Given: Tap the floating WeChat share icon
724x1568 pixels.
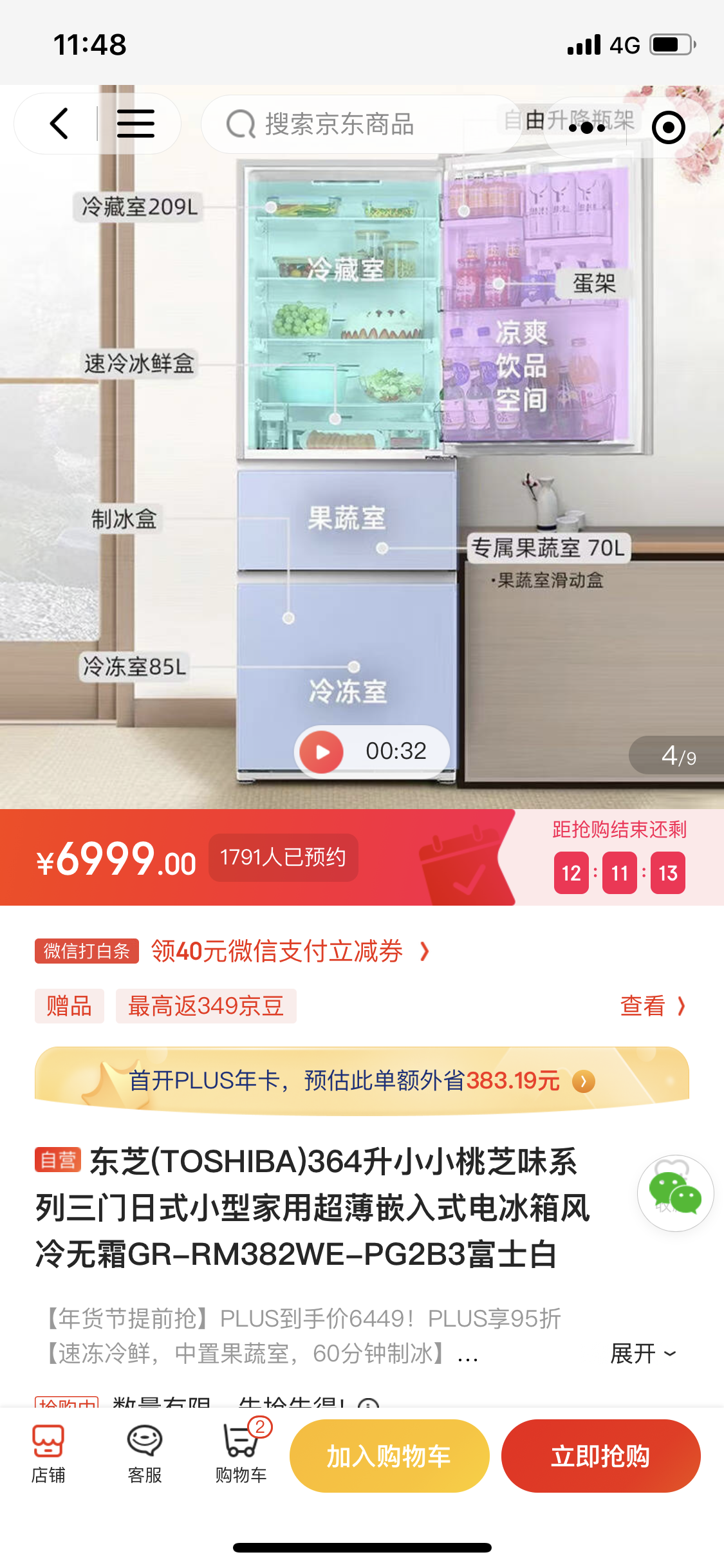Looking at the screenshot, I should [x=675, y=1193].
